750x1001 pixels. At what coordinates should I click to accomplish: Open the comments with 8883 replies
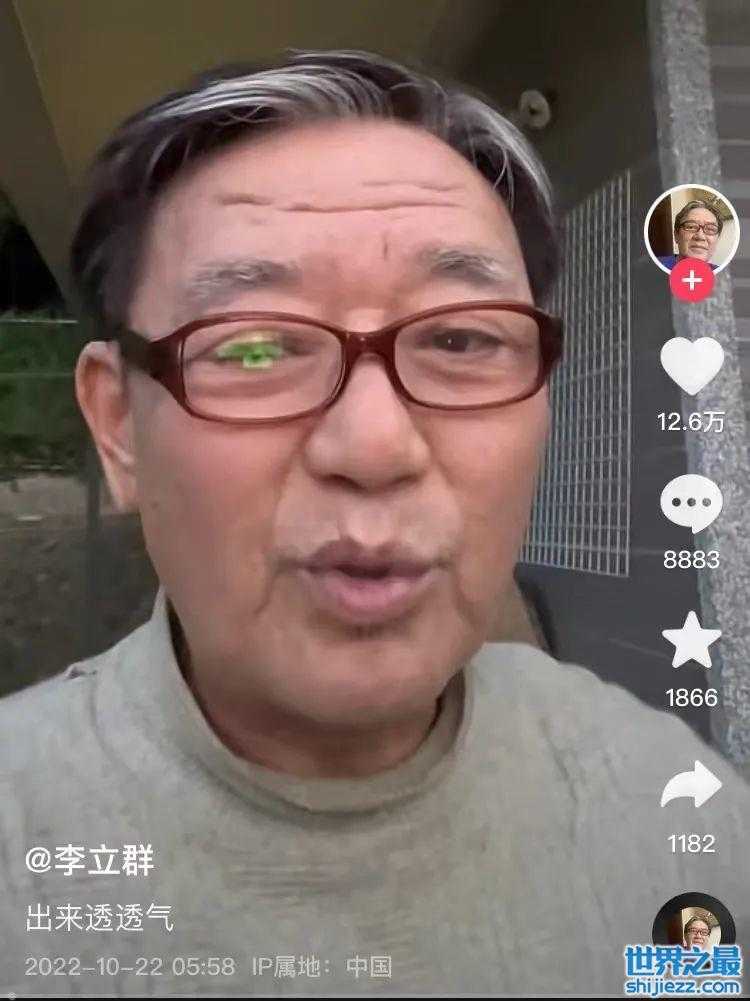[691, 503]
